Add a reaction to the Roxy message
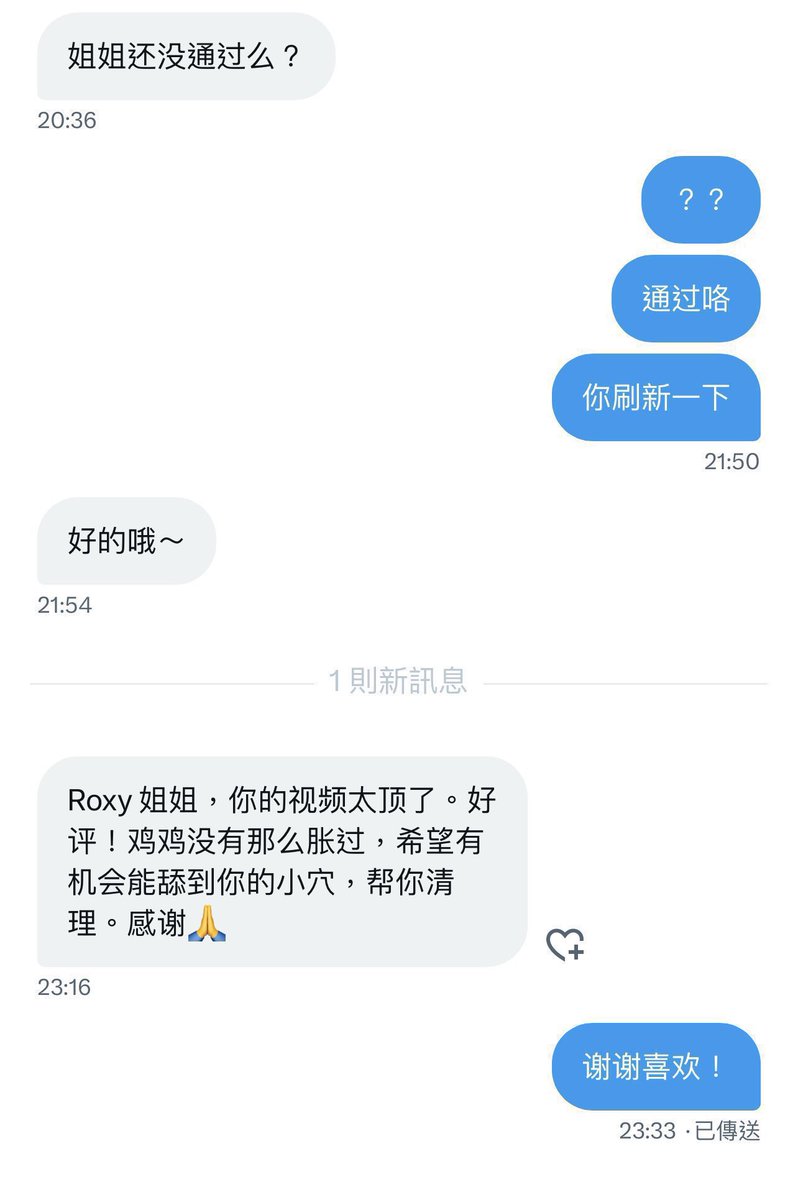Screen dimensions: 798x1200 pyautogui.click(x=565, y=945)
